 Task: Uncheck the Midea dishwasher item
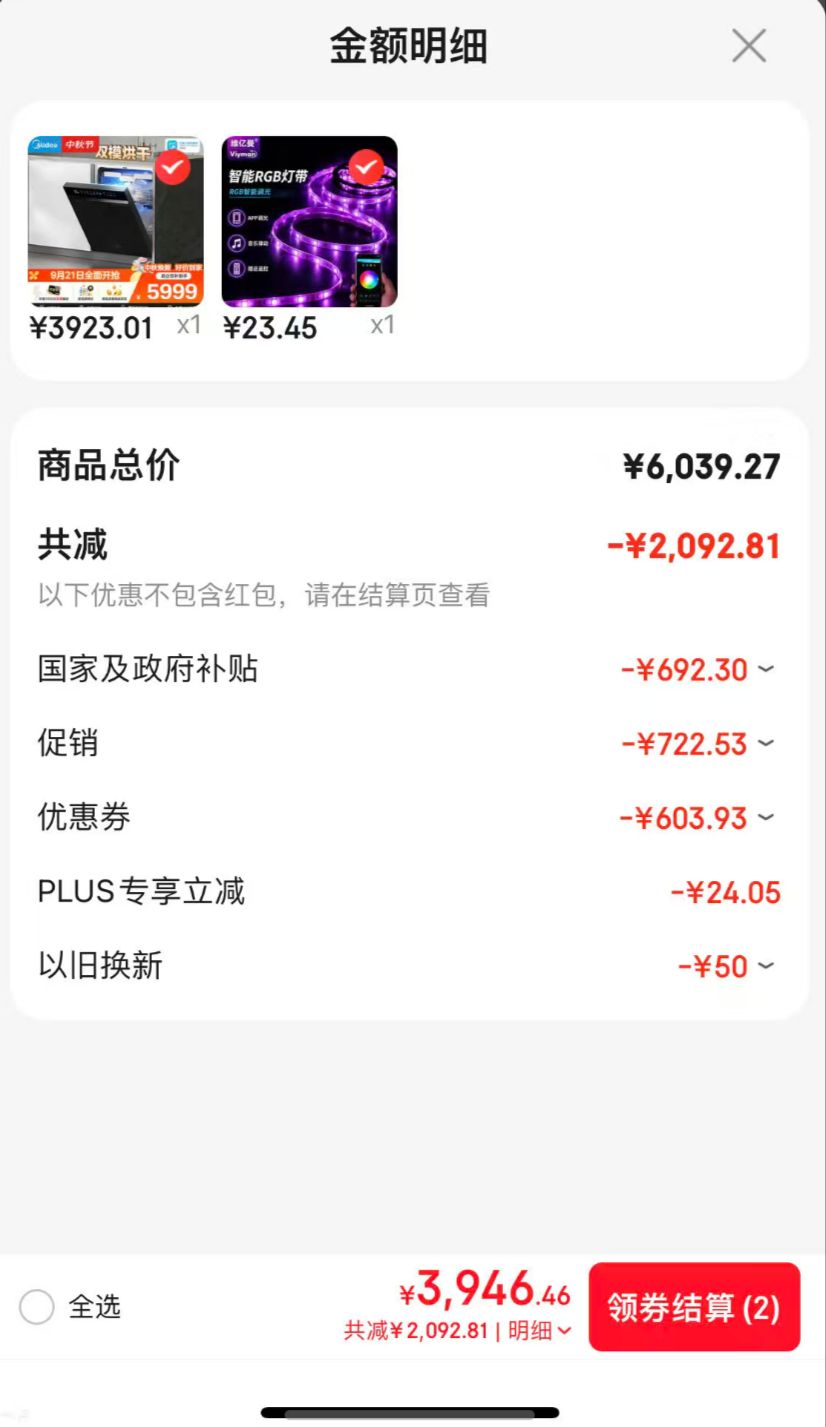click(x=174, y=167)
